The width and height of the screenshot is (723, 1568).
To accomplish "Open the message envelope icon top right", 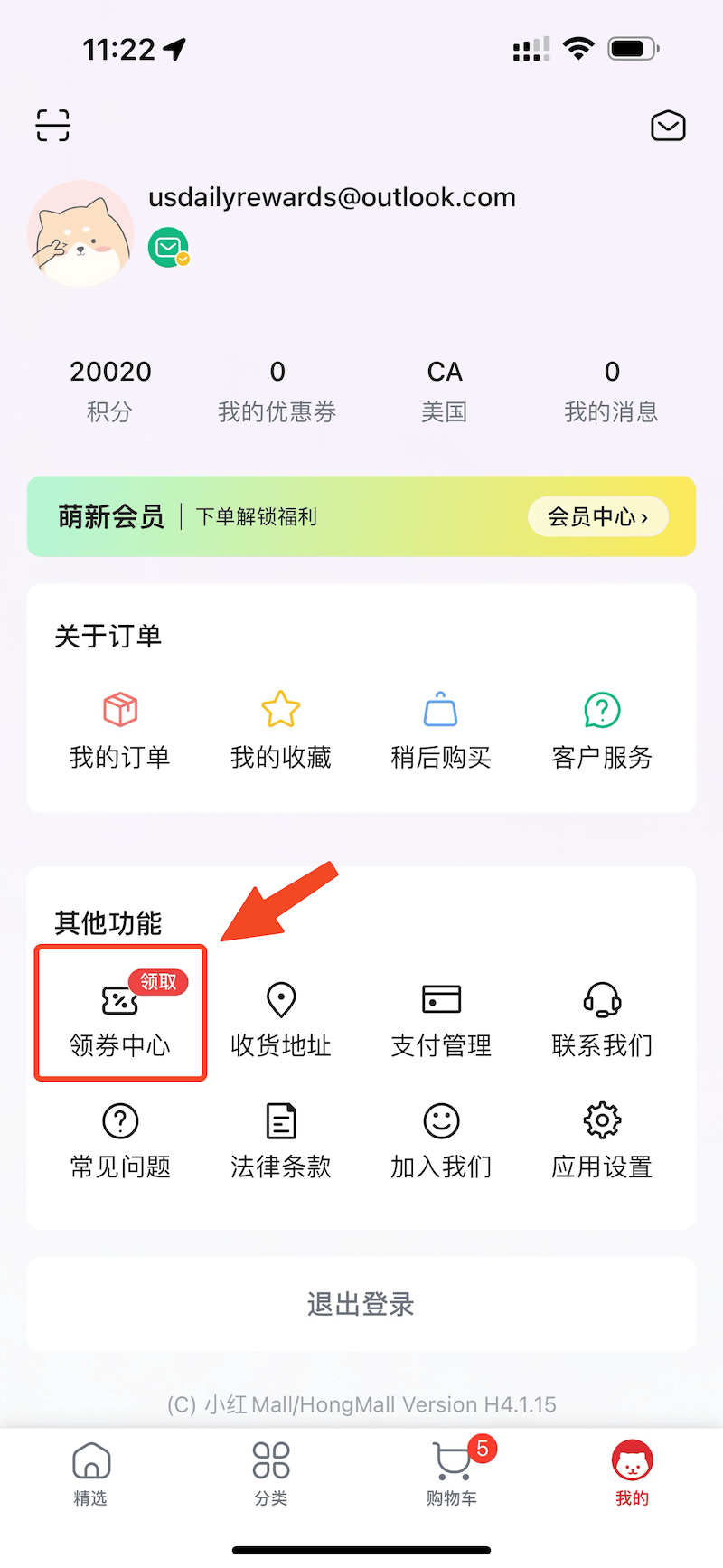I will point(669,126).
